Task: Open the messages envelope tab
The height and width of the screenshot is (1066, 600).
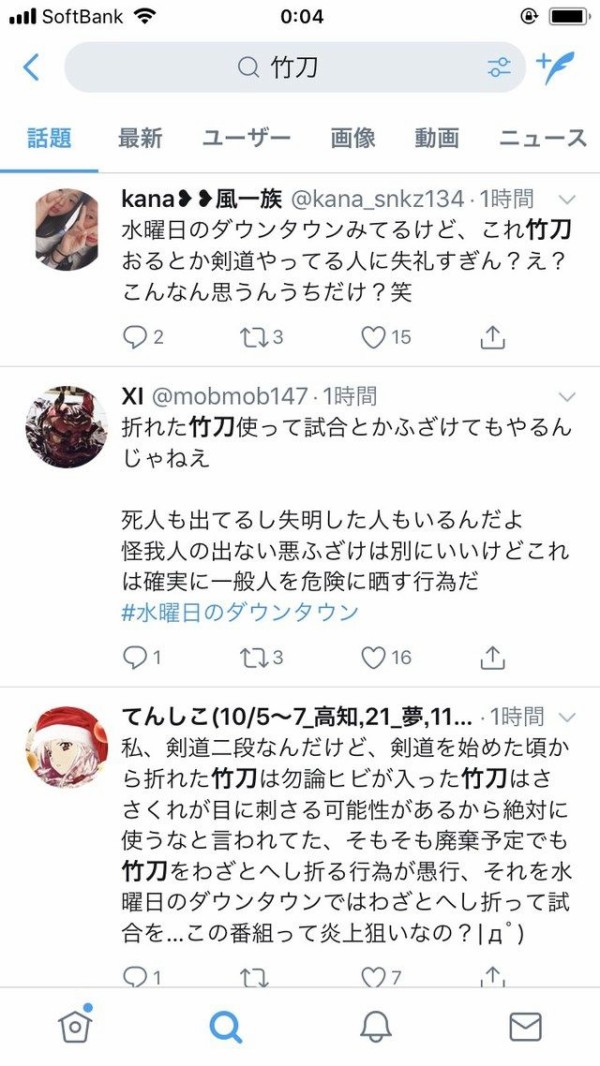Action: tap(525, 1025)
